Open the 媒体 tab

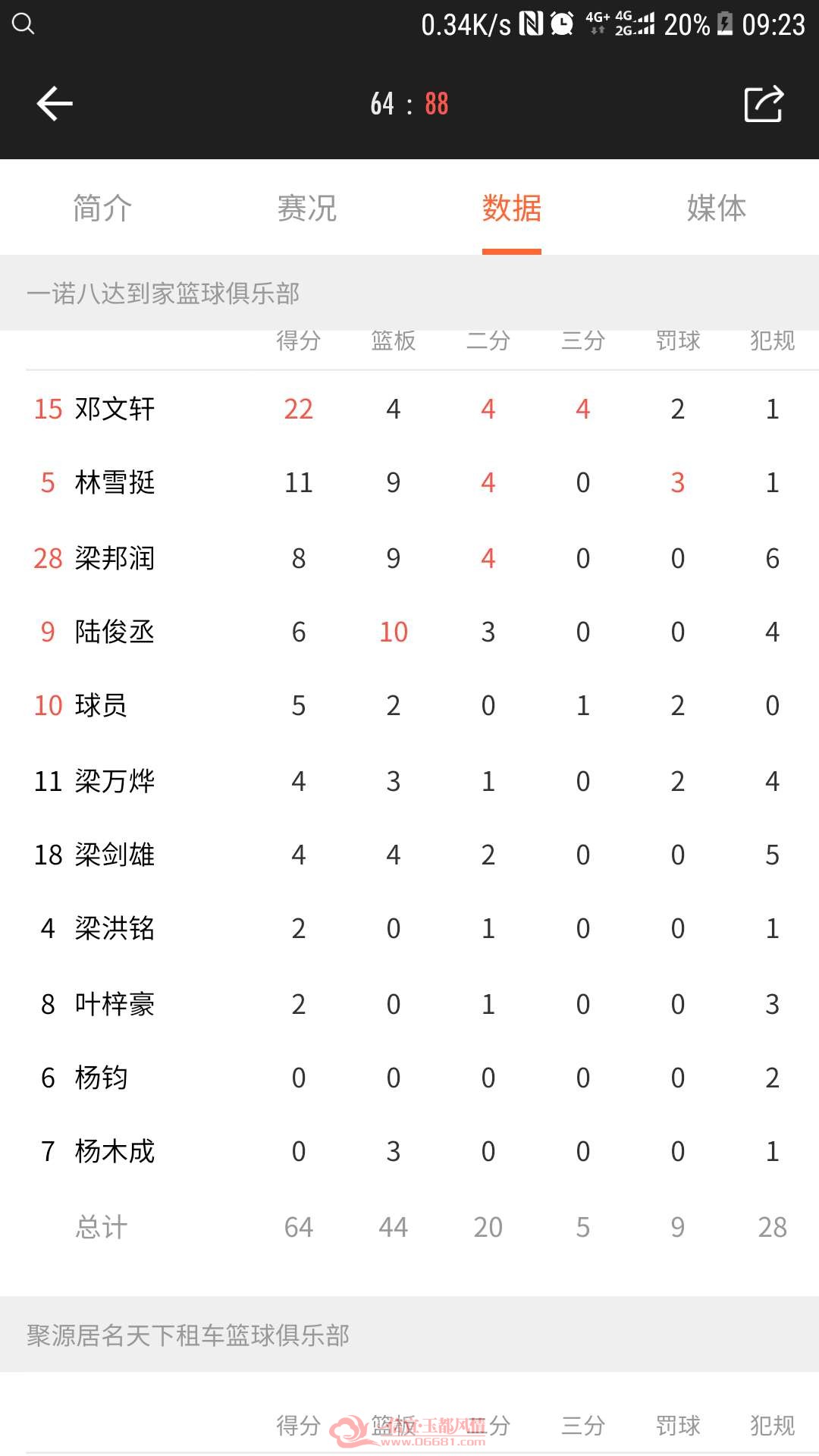(x=717, y=208)
